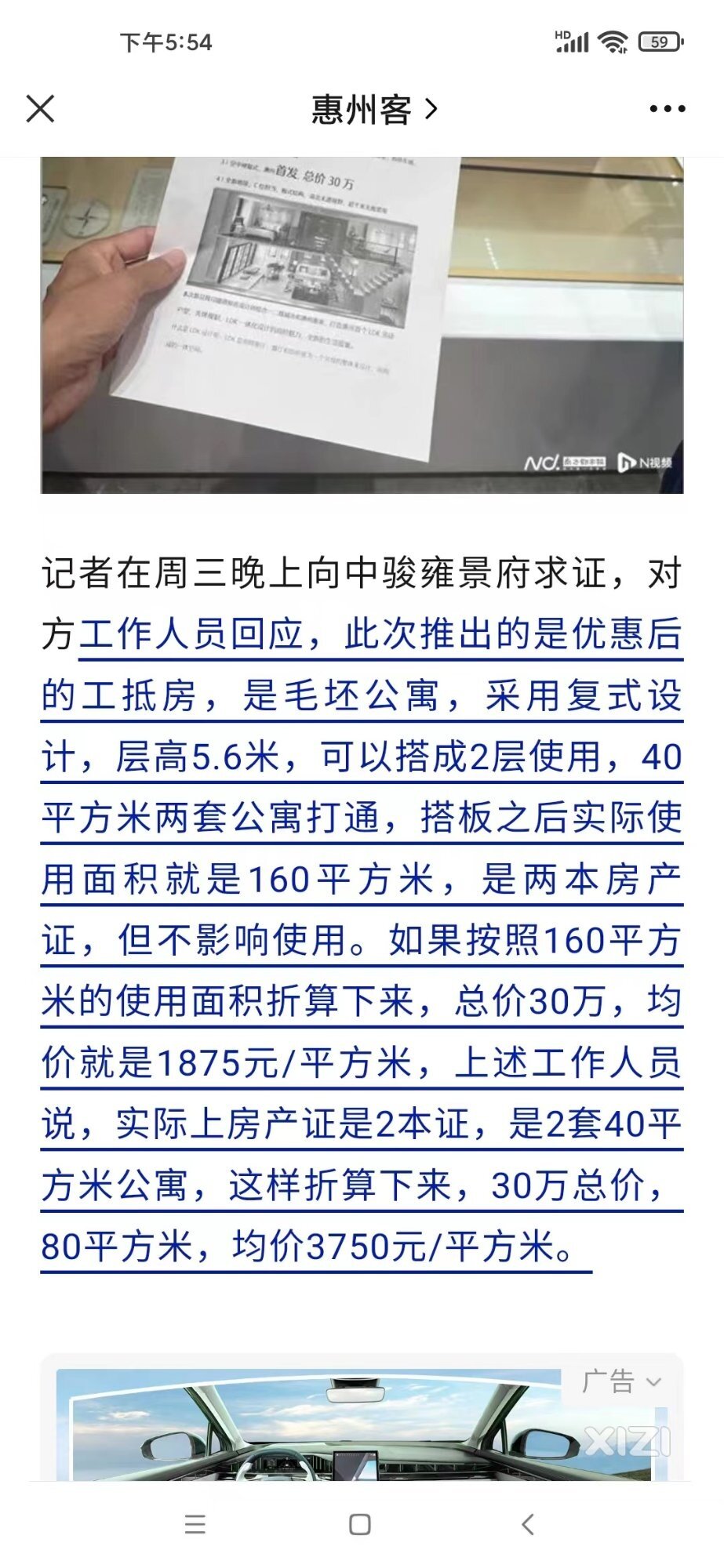This screenshot has height=1568, width=724.
Task: Open the 惠州客 account page
Action: click(373, 109)
